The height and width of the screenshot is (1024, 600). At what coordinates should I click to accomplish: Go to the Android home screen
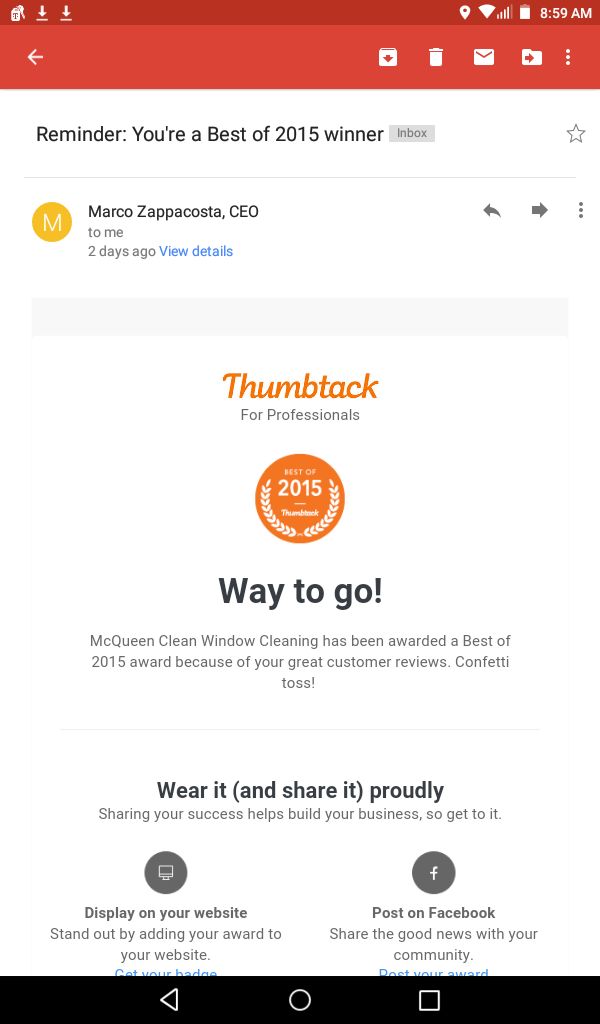coord(300,1000)
